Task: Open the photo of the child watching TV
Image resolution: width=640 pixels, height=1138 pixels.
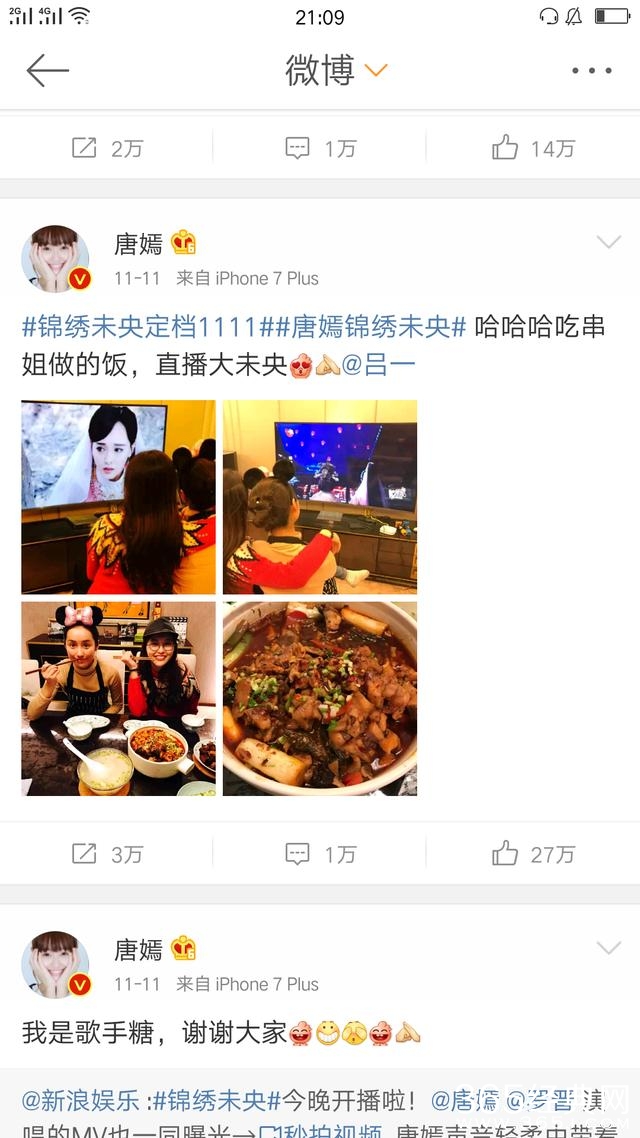Action: 320,497
